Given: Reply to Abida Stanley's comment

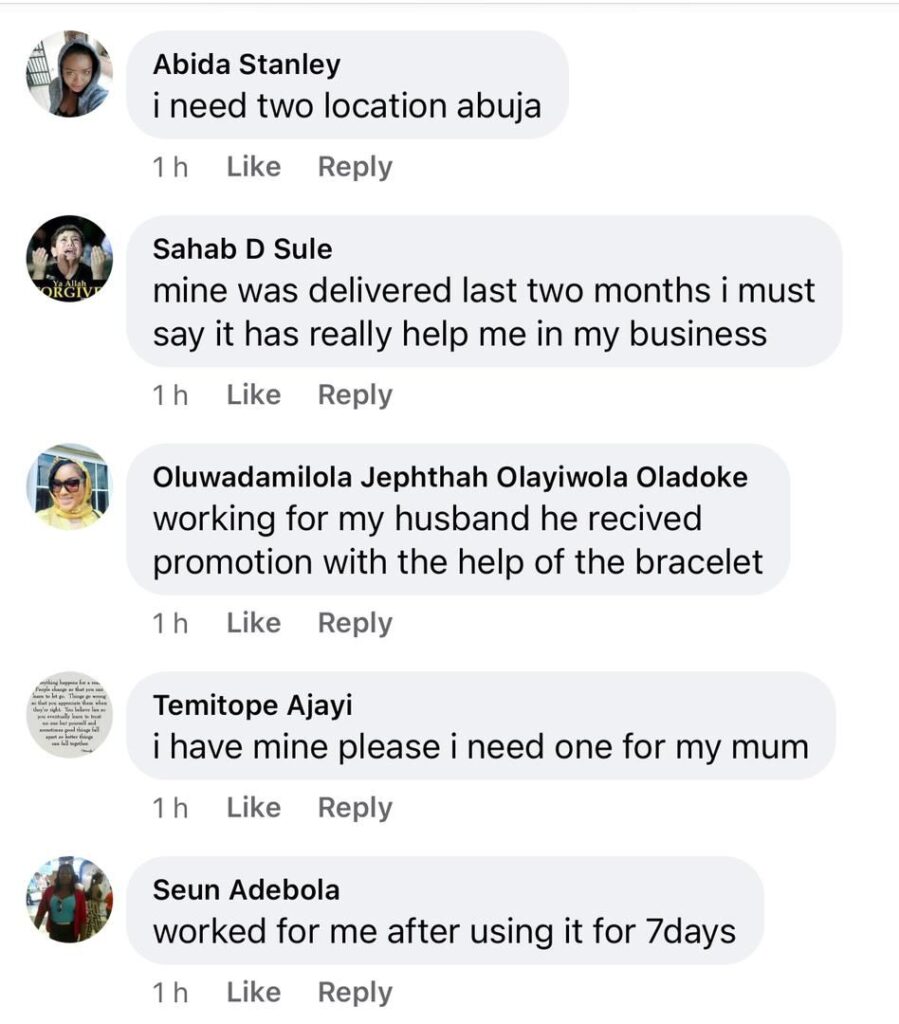Looking at the screenshot, I should coord(355,167).
